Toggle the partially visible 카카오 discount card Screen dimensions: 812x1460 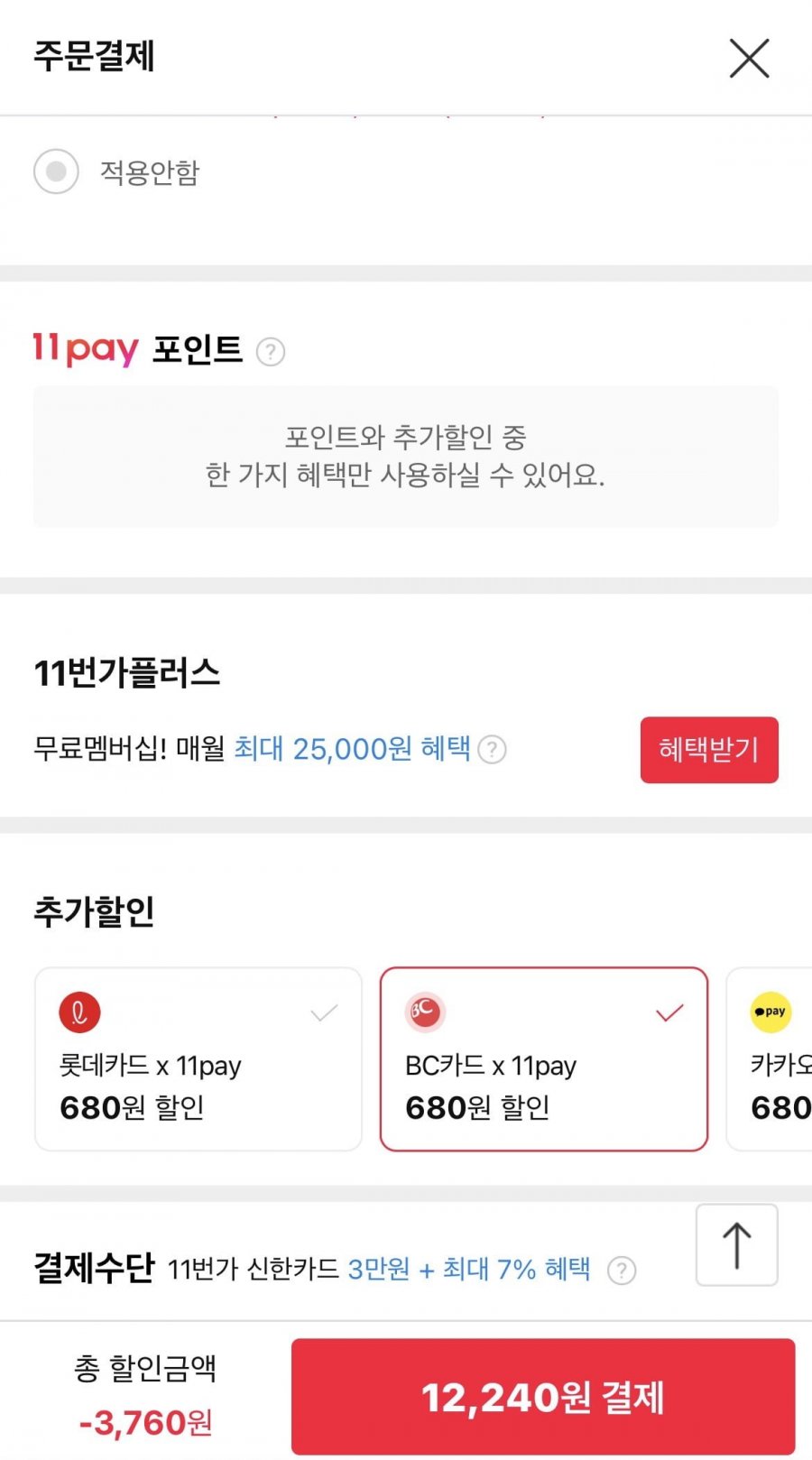(x=780, y=1059)
